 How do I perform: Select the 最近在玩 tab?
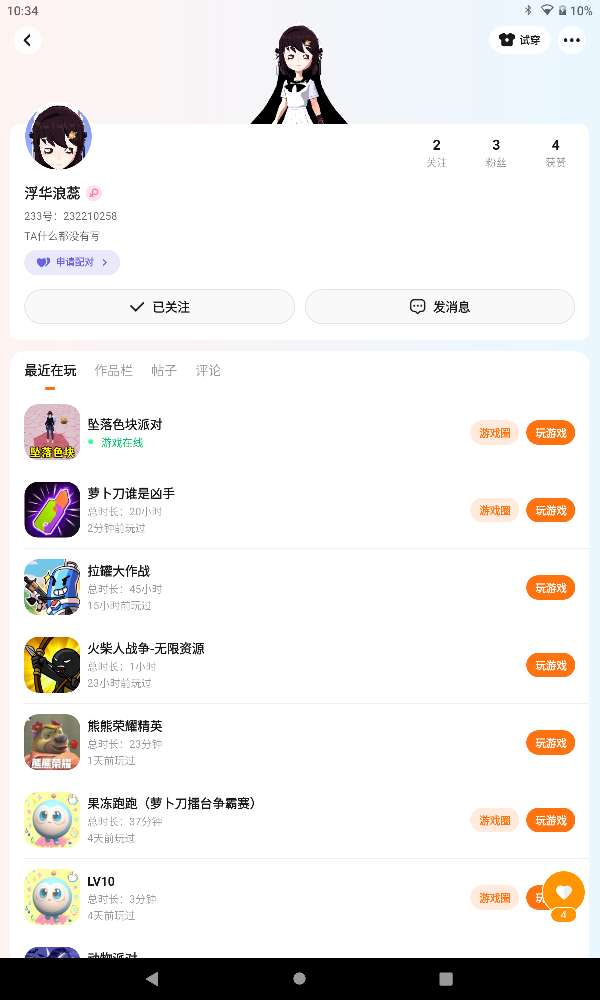tap(50, 370)
